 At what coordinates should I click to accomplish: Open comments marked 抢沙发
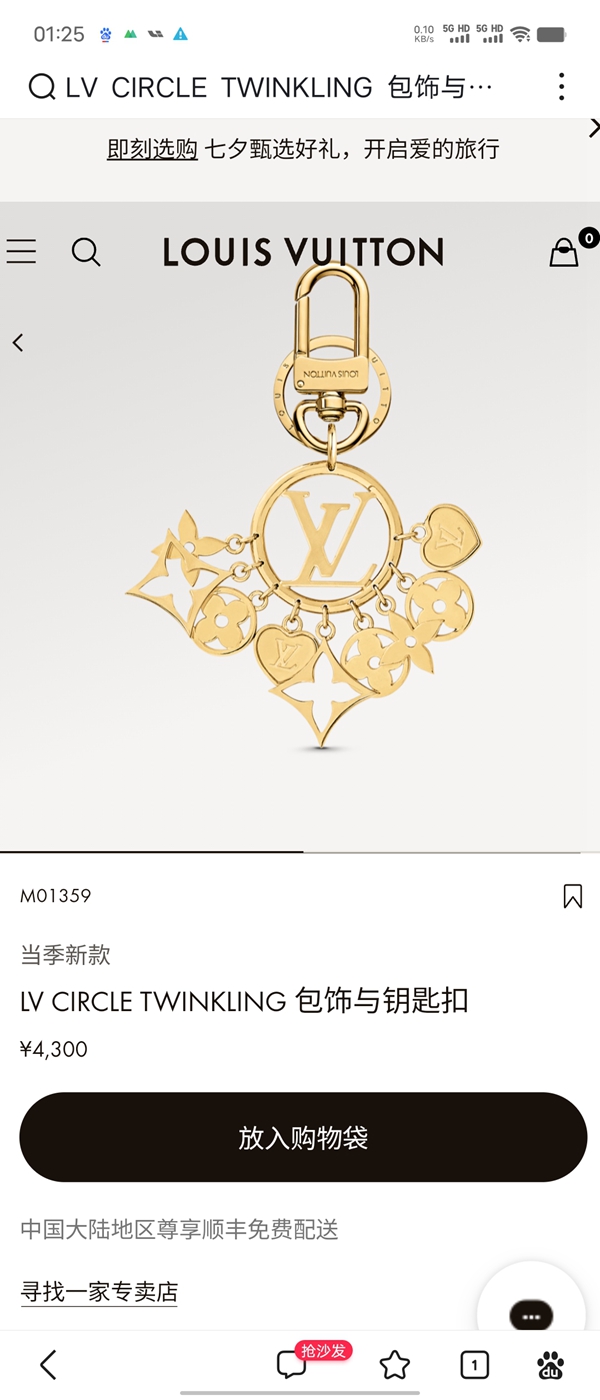point(292,1364)
